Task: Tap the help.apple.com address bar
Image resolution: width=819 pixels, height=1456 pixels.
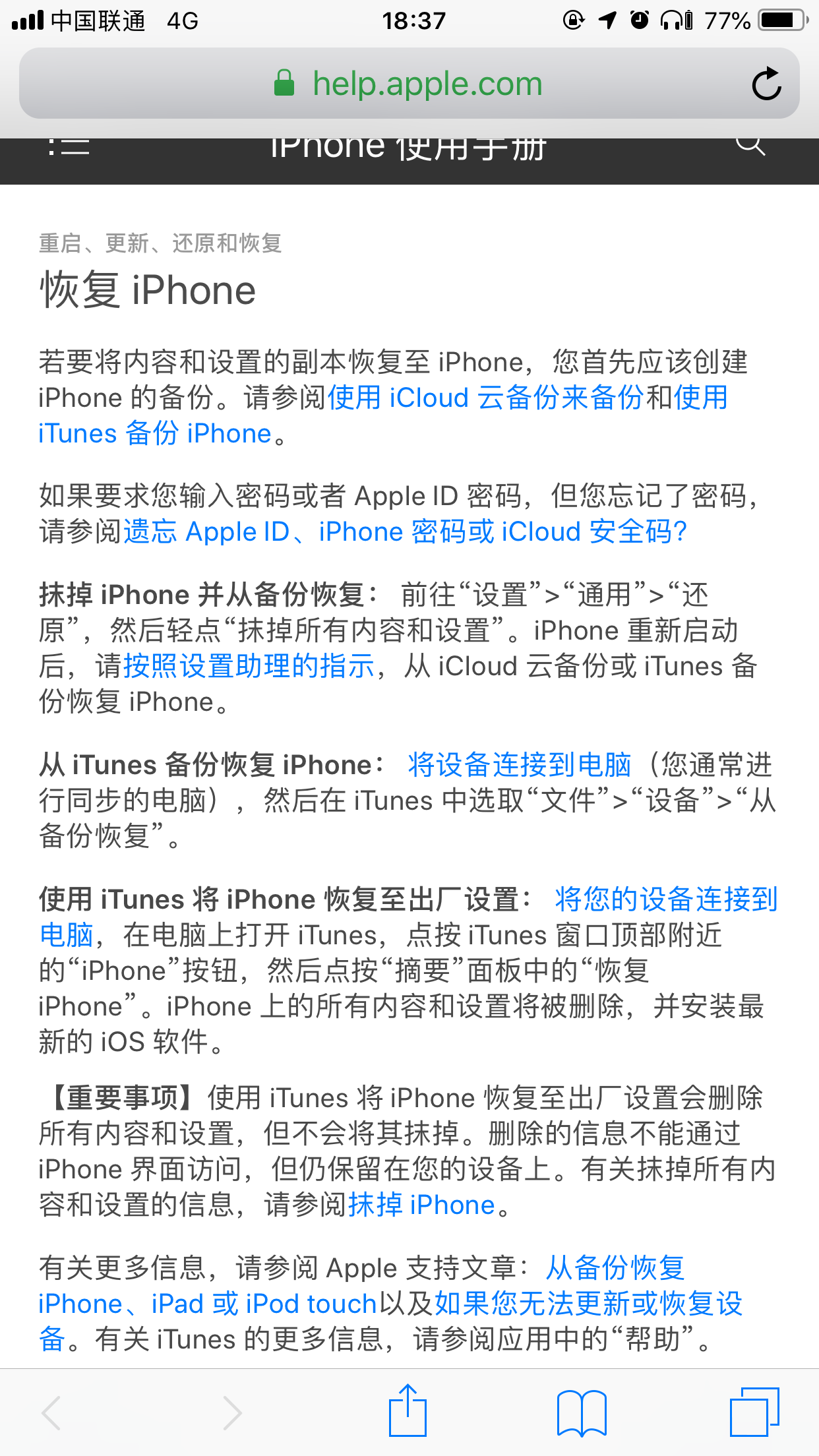Action: click(409, 84)
